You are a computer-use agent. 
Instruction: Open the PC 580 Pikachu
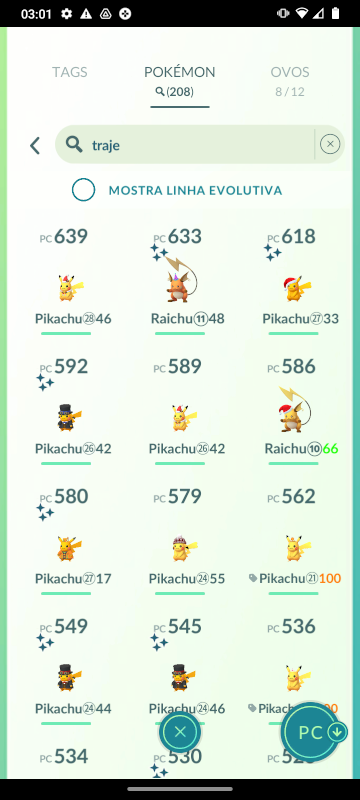click(x=66, y=542)
